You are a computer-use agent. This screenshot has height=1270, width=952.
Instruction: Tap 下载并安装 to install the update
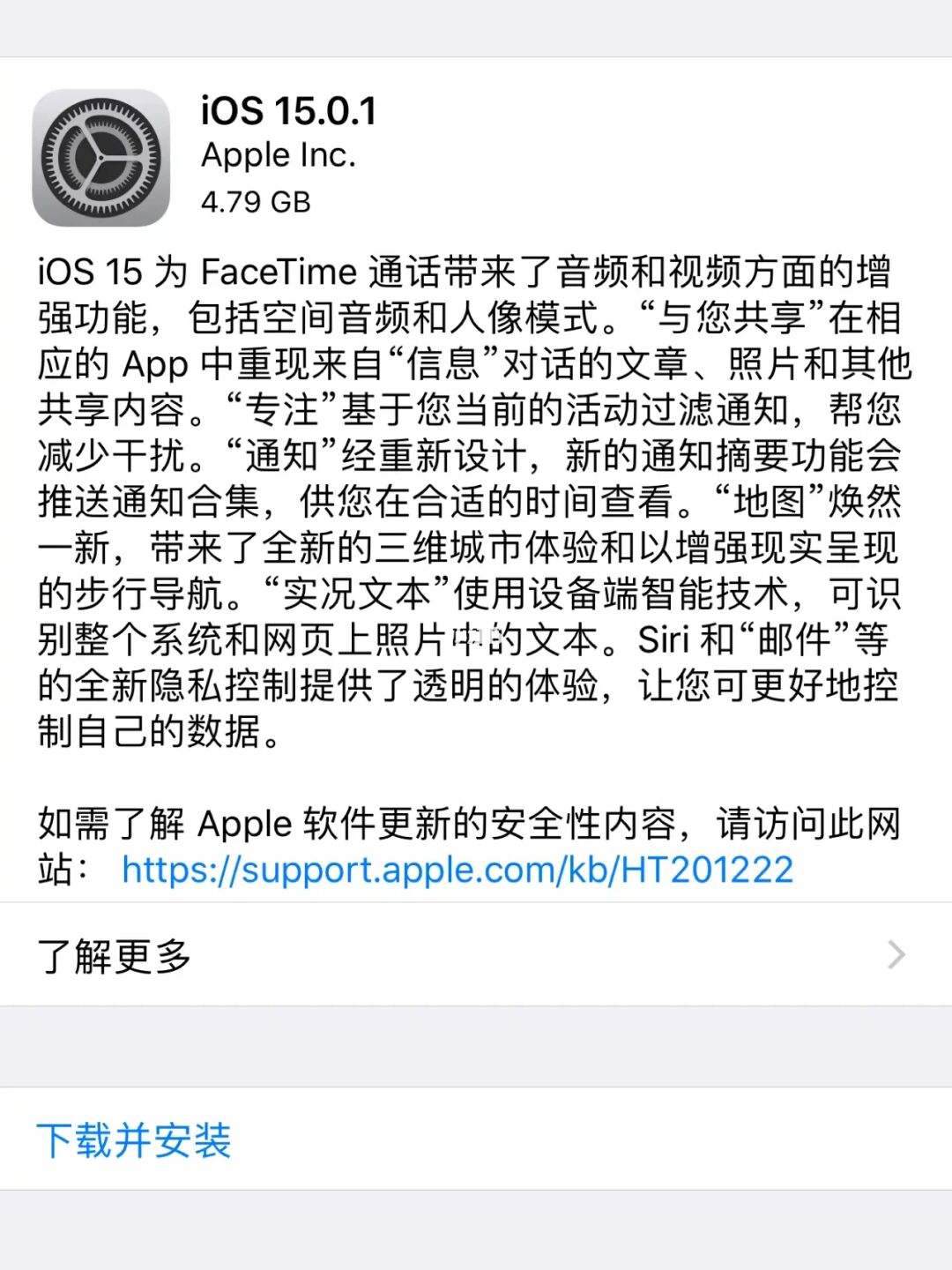[134, 1140]
